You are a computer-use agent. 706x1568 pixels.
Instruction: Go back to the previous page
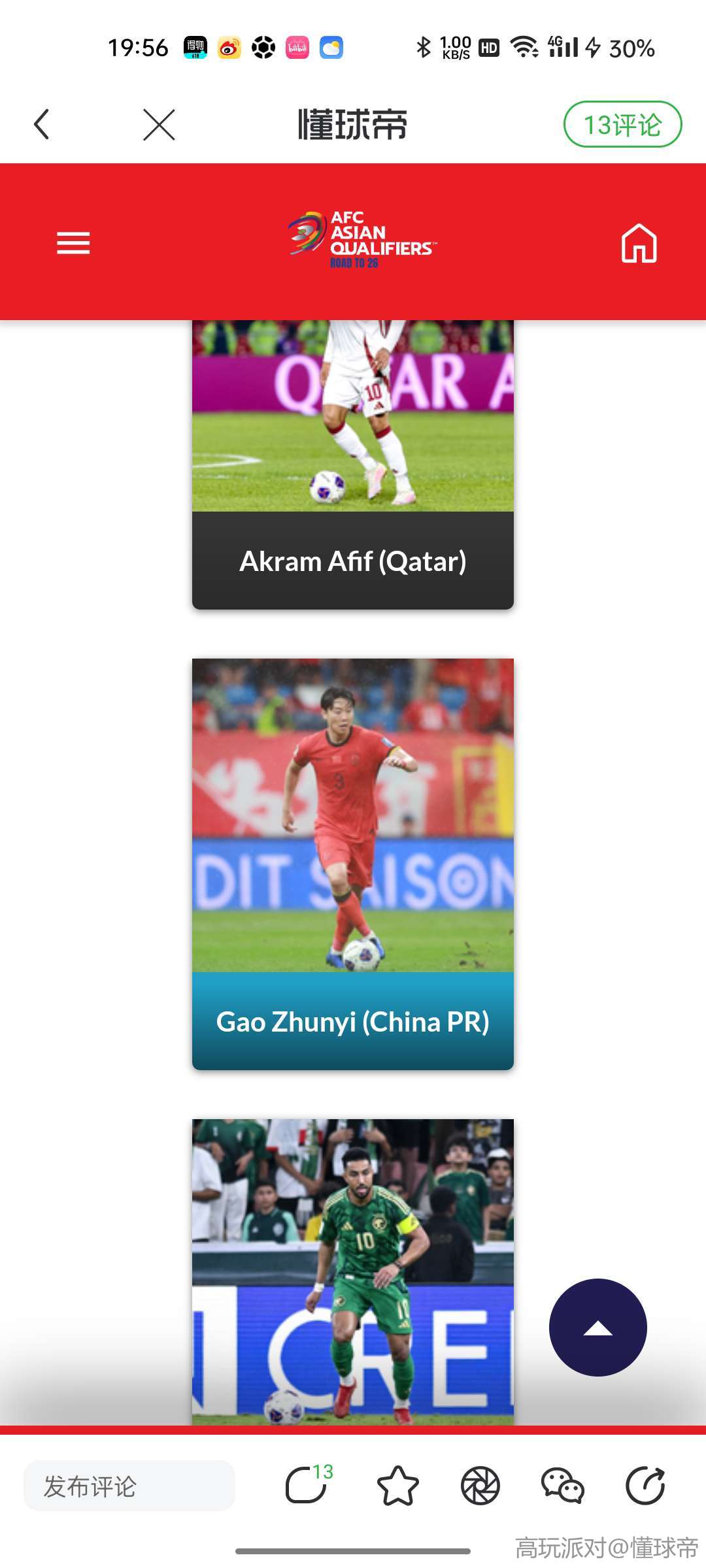[42, 124]
